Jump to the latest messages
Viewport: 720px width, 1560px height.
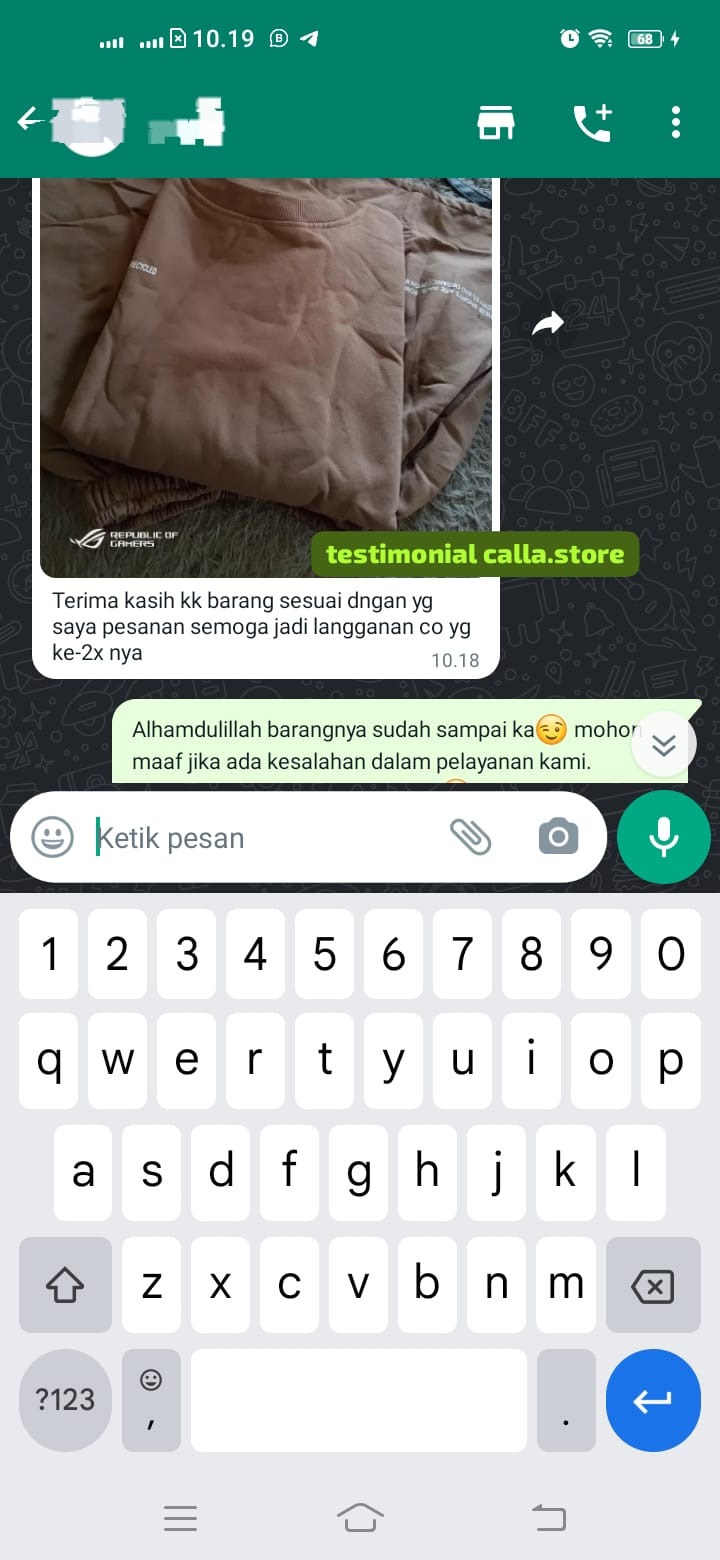pyautogui.click(x=663, y=745)
